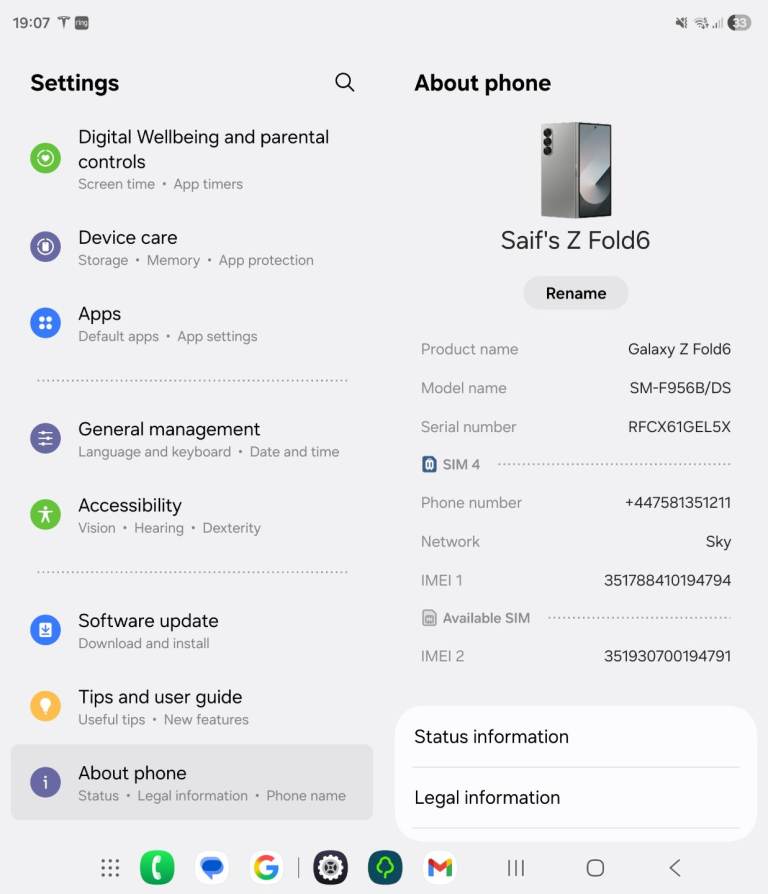Open Software update
This screenshot has height=894, width=768.
pos(192,630)
